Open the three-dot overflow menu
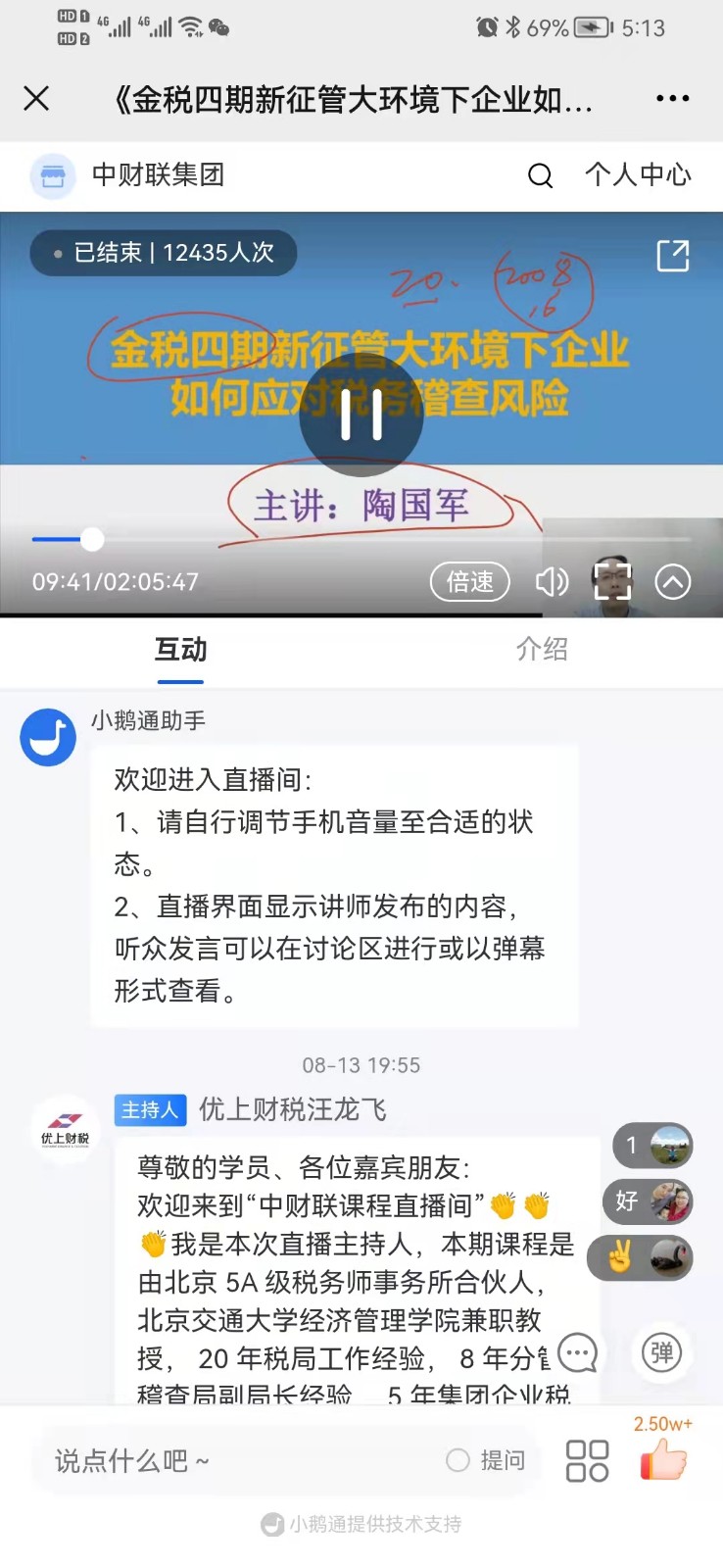The width and height of the screenshot is (723, 1568). coord(672,98)
